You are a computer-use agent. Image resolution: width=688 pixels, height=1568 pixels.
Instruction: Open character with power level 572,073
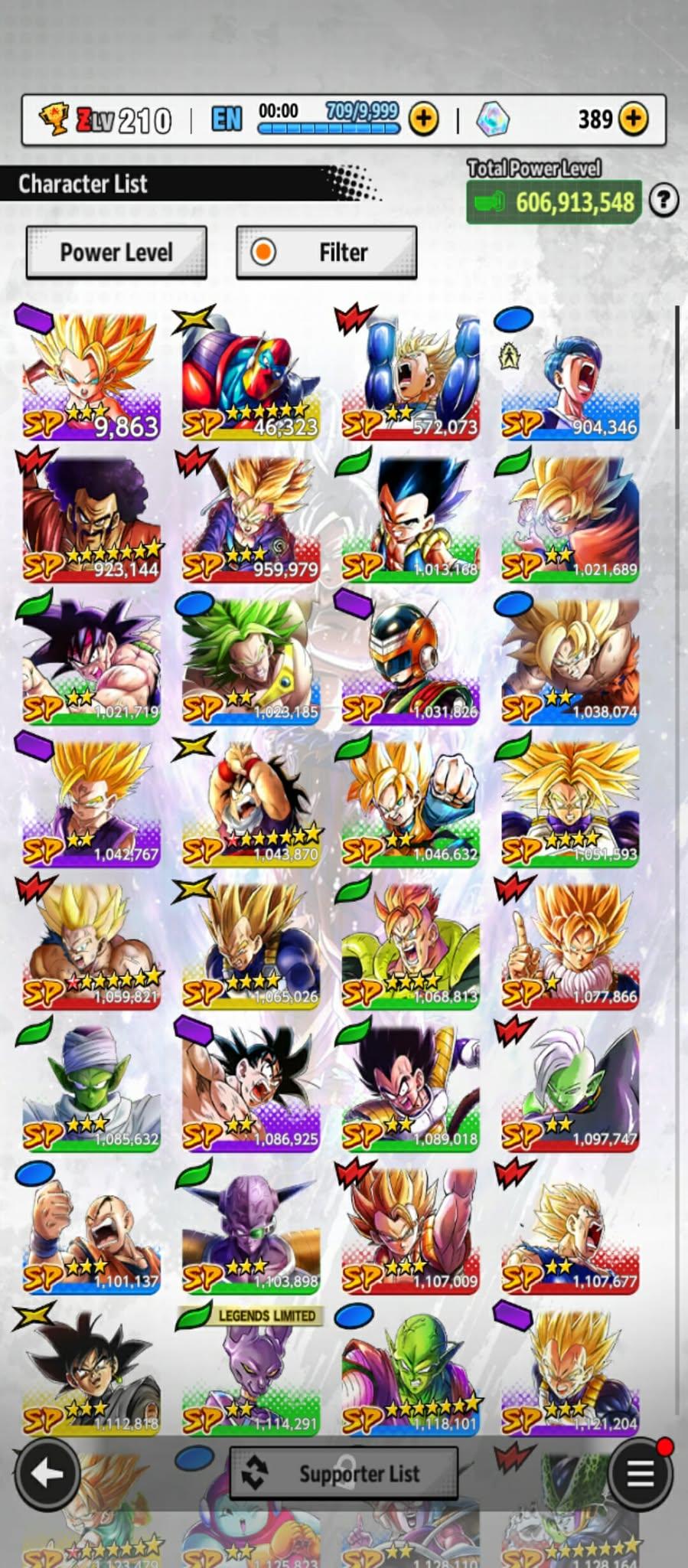pyautogui.click(x=410, y=375)
